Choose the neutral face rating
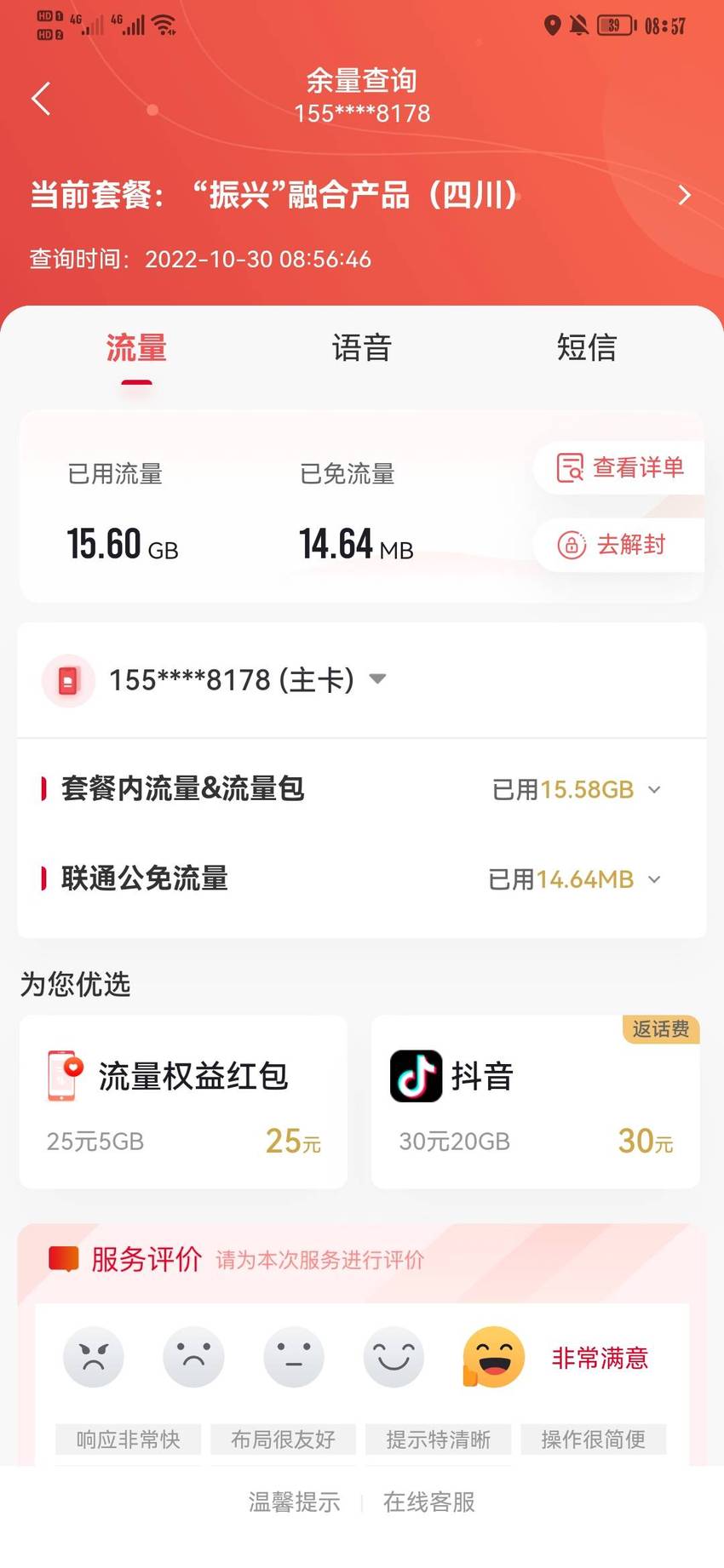 [x=294, y=1357]
